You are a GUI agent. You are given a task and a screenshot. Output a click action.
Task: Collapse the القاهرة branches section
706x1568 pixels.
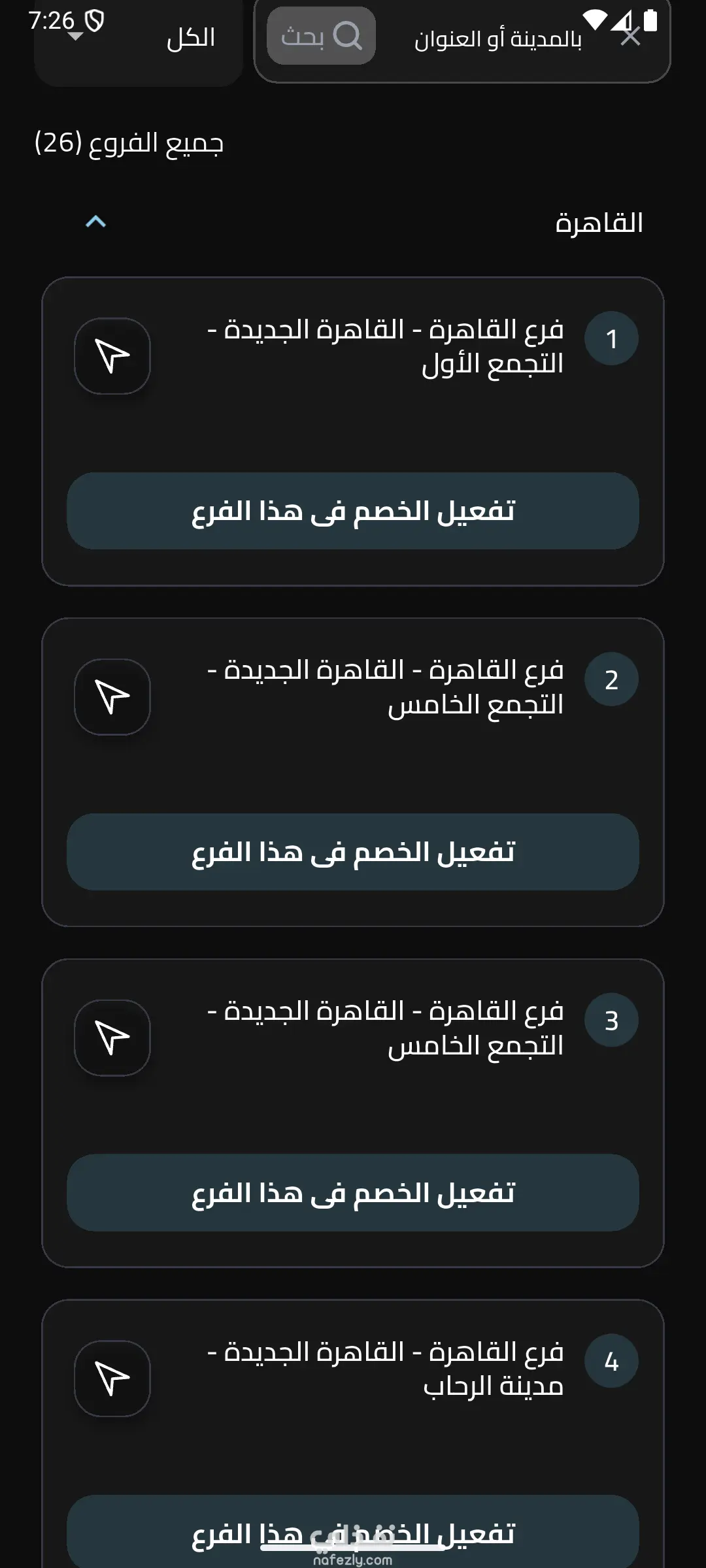tap(96, 222)
